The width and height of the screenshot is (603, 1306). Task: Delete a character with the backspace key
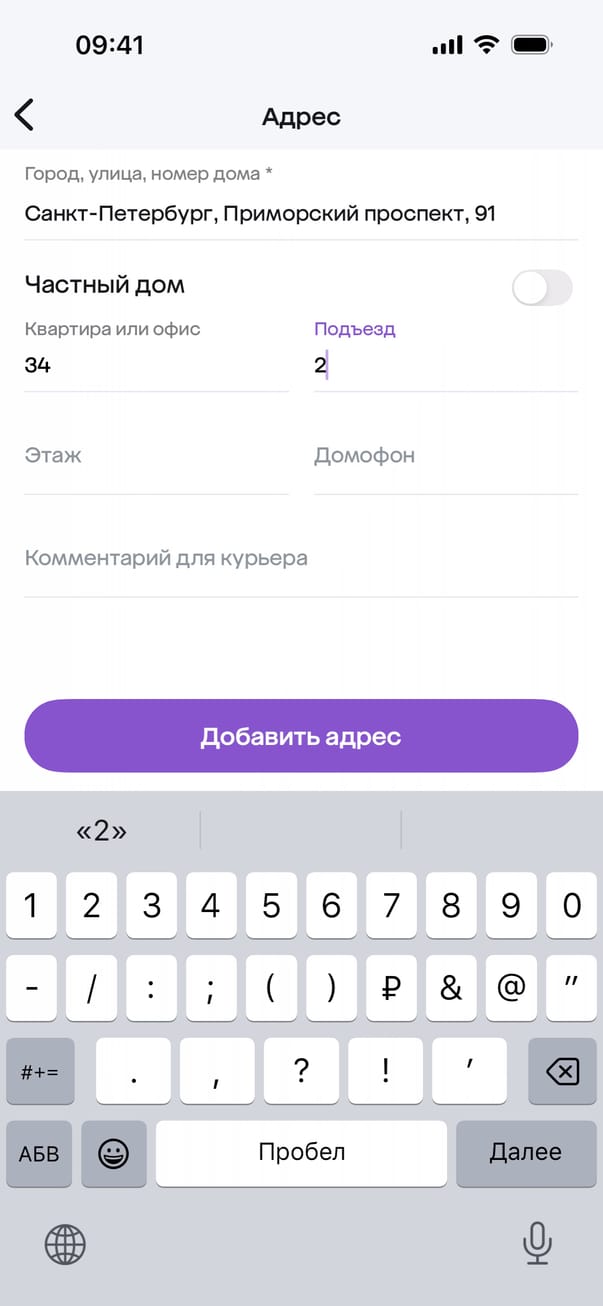coord(562,1072)
